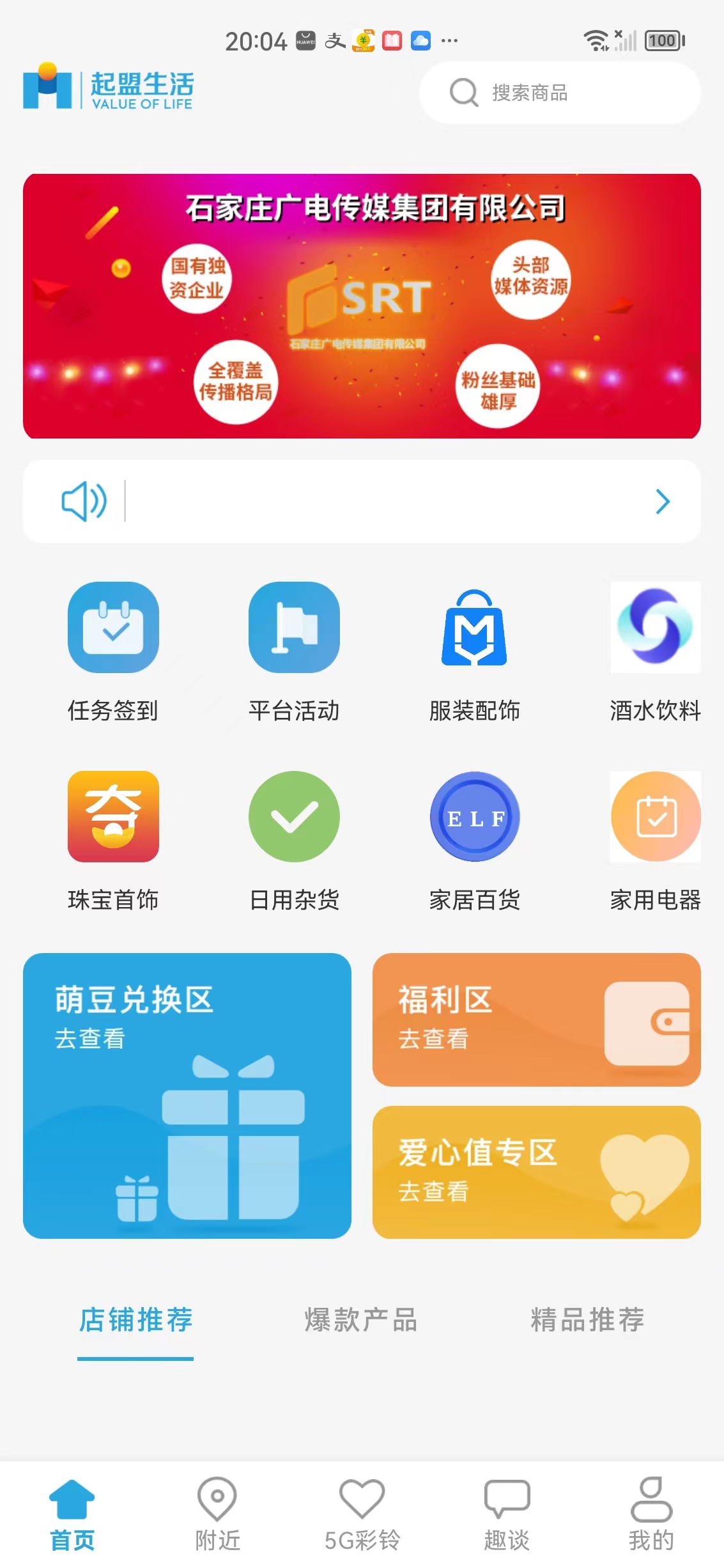
Task: Tap the 搜索商品 search field
Action: coord(558,93)
